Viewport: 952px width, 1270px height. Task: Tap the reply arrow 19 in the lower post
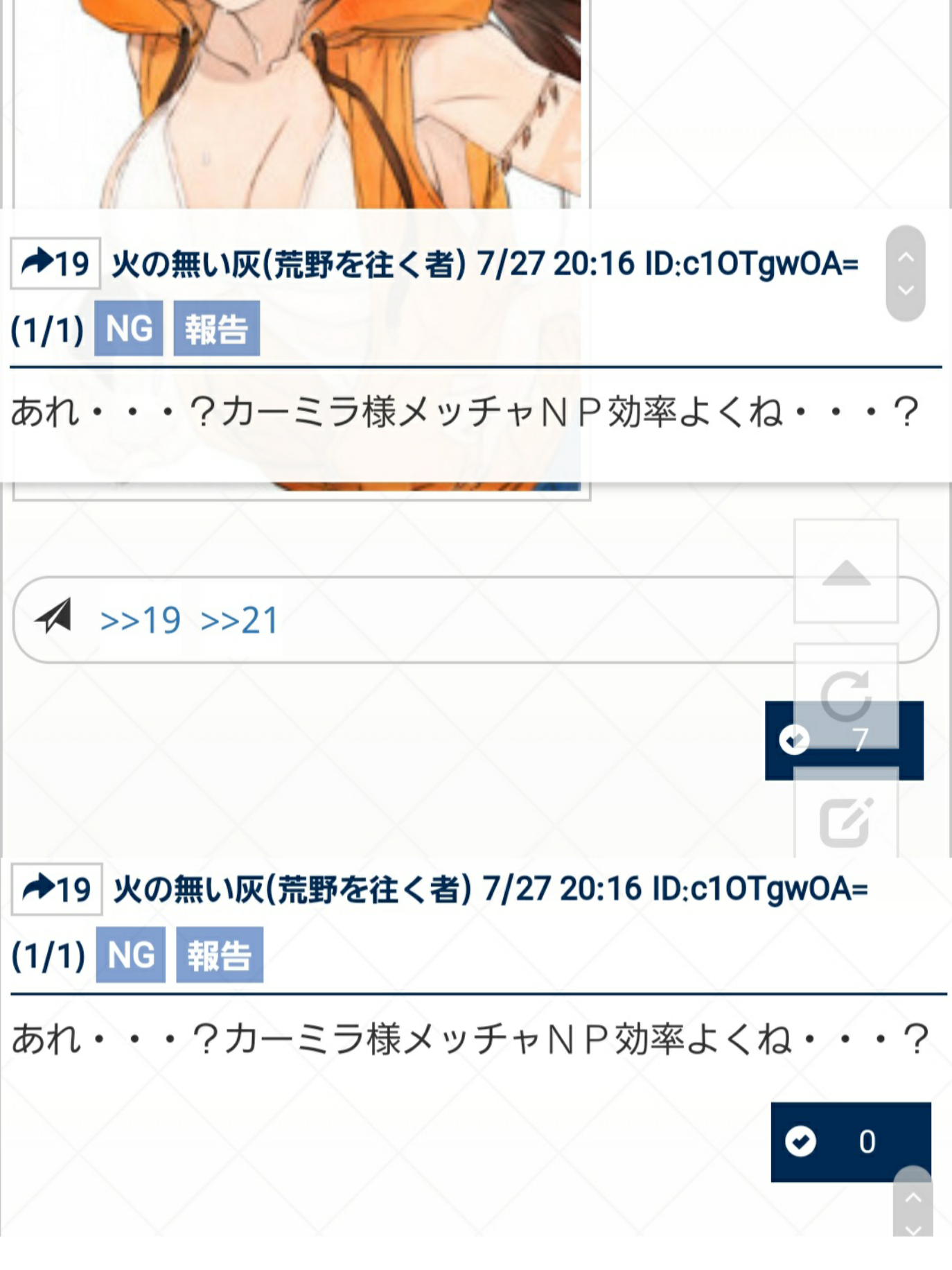pos(57,889)
